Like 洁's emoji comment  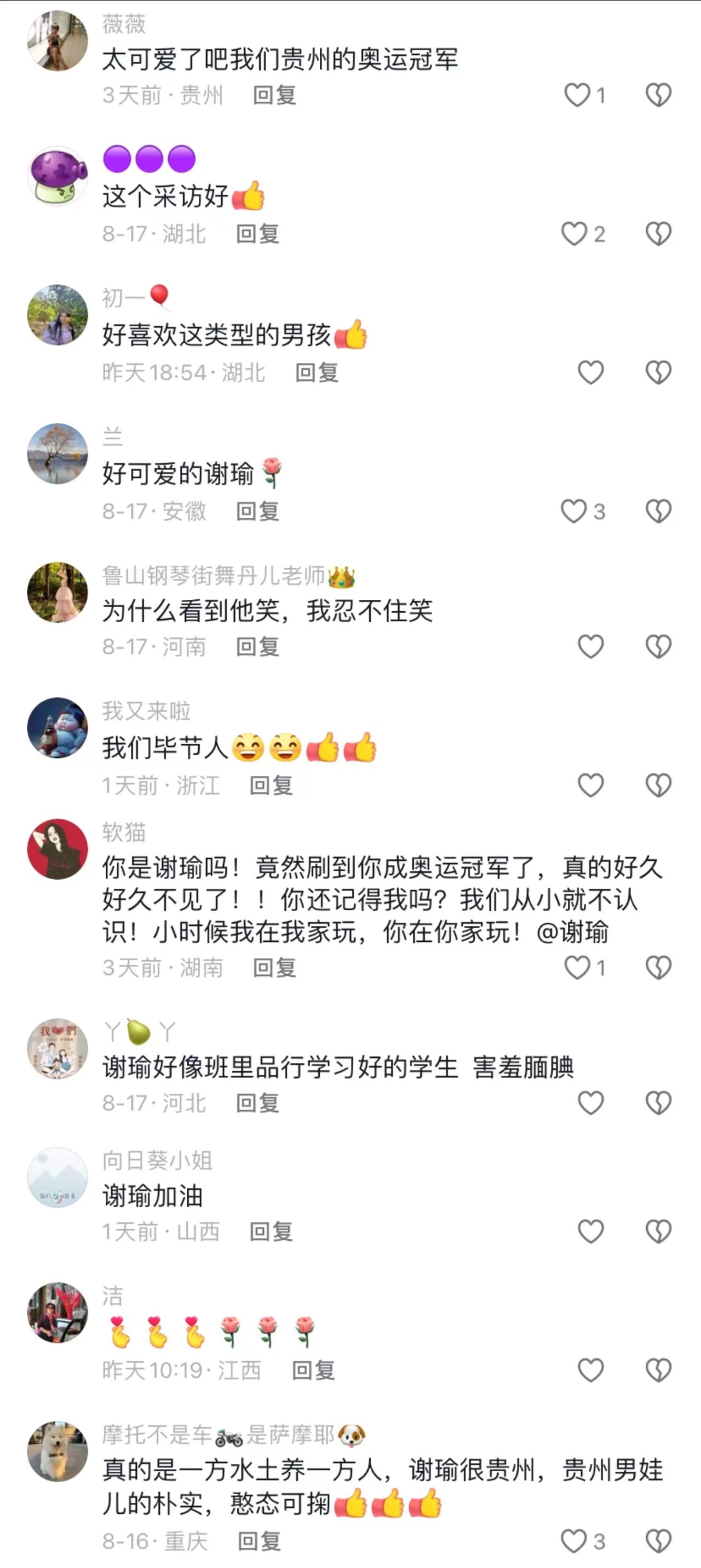(x=590, y=1370)
